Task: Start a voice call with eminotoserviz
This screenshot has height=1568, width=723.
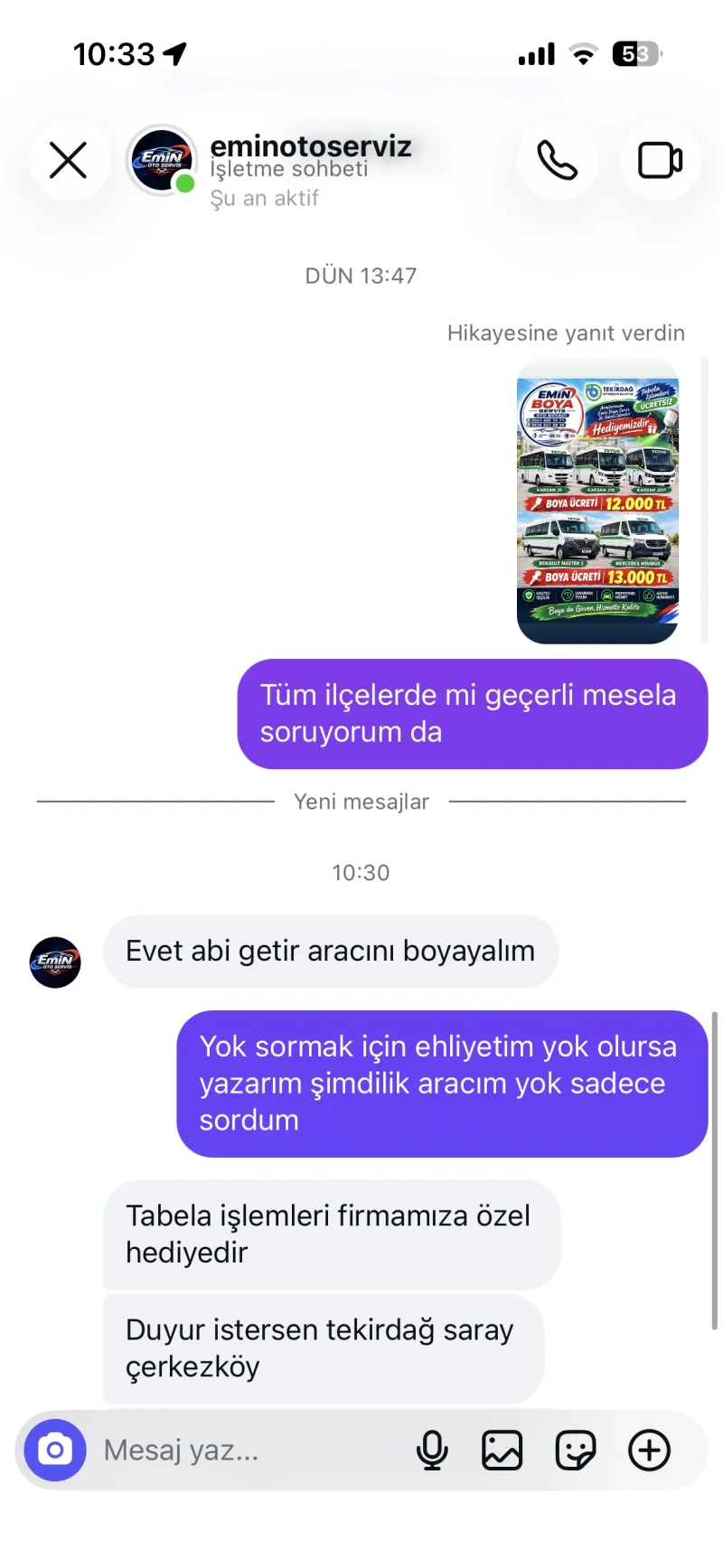Action: [557, 161]
